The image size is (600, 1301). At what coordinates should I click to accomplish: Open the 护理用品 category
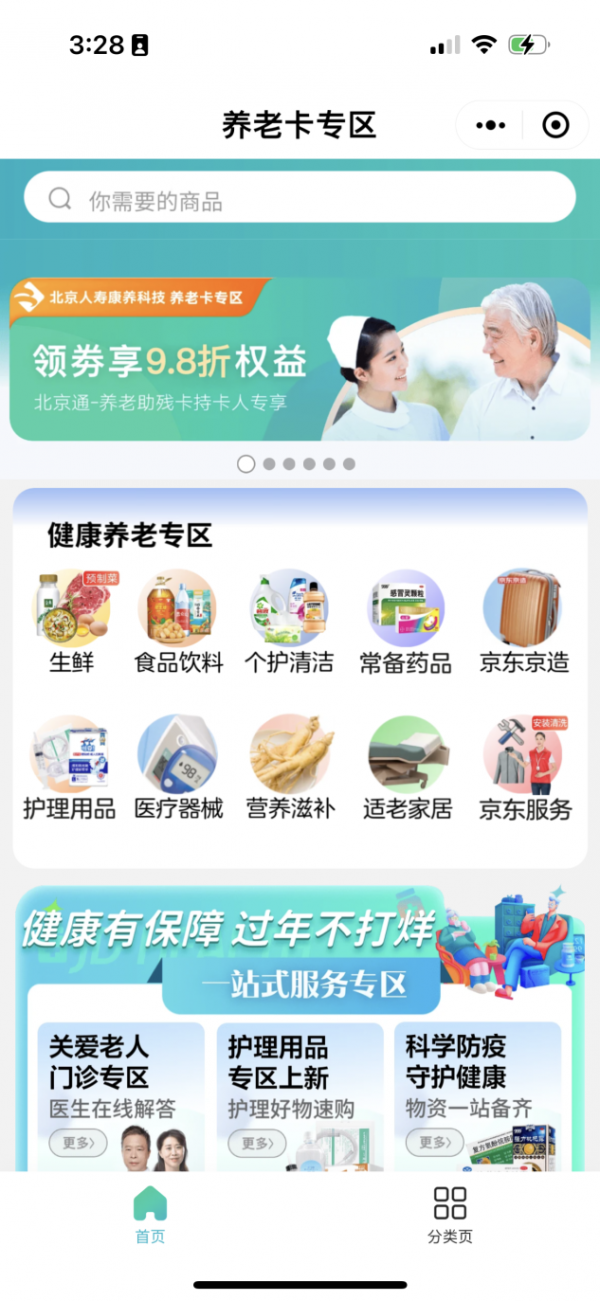[69, 766]
